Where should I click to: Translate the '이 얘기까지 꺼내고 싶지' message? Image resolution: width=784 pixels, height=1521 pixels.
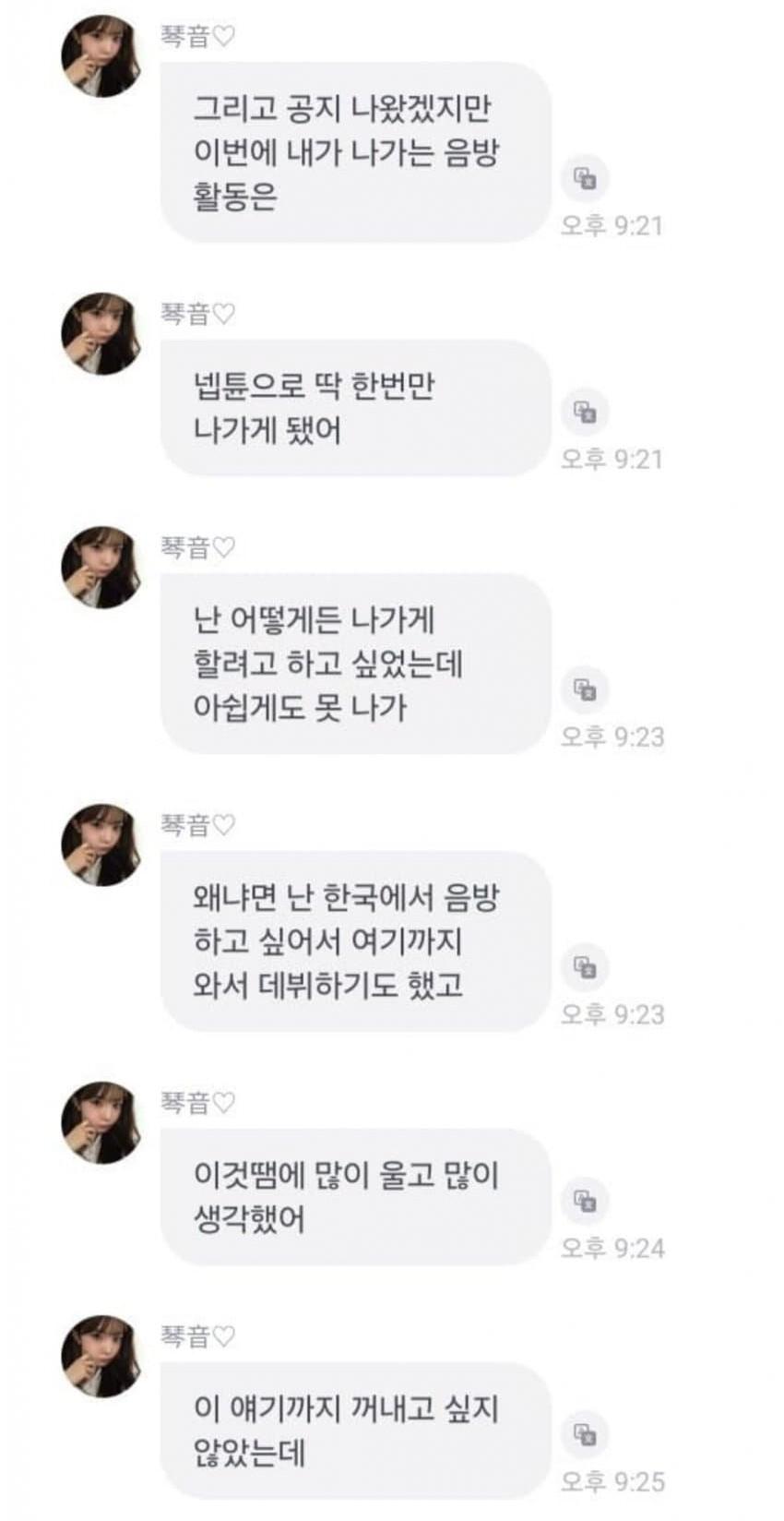(585, 1434)
